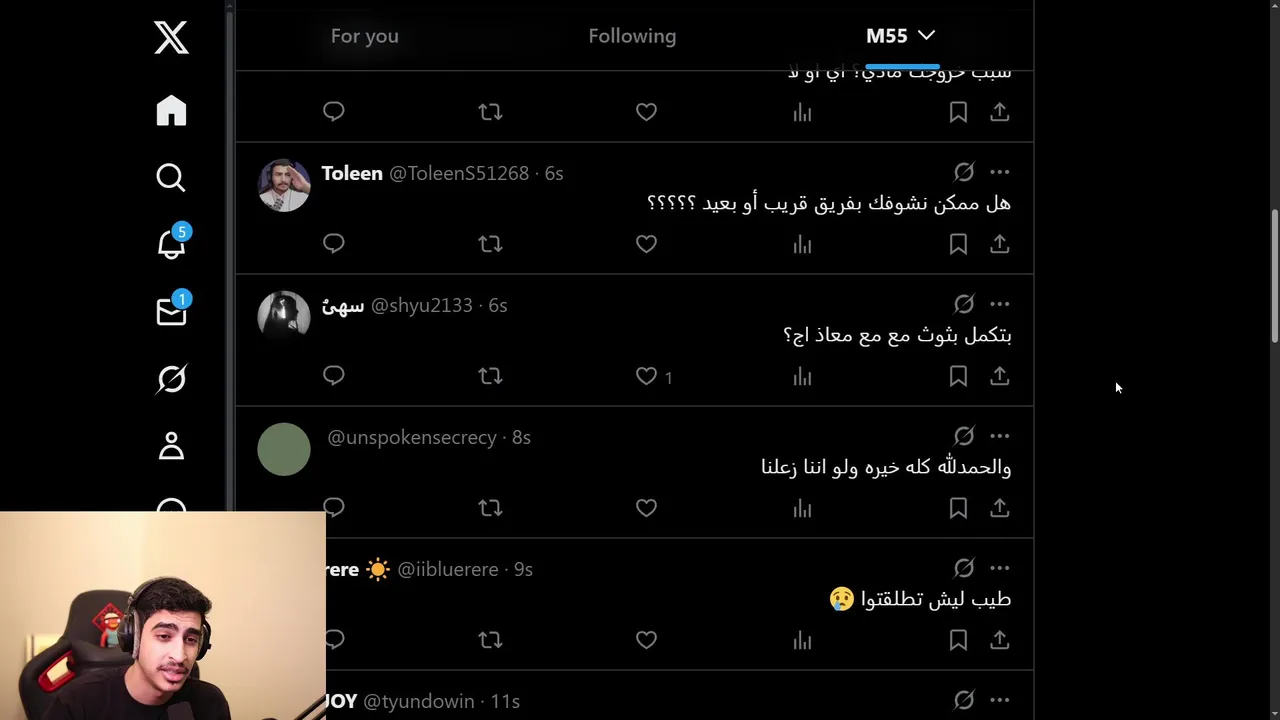The height and width of the screenshot is (720, 1280).
Task: Ask Grok about @unspokensecrecy's post
Action: coord(964,436)
